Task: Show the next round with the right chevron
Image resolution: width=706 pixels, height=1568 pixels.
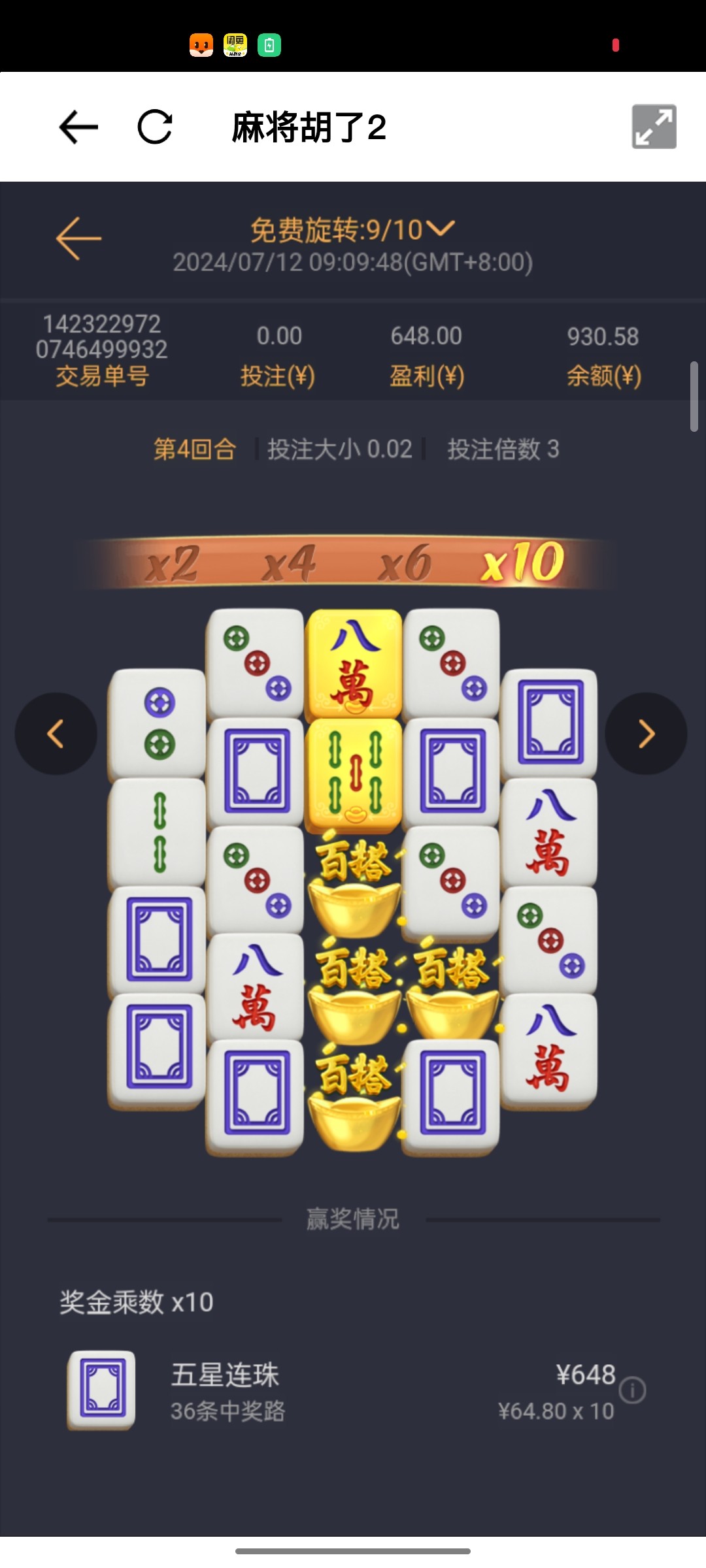Action: coord(646,734)
